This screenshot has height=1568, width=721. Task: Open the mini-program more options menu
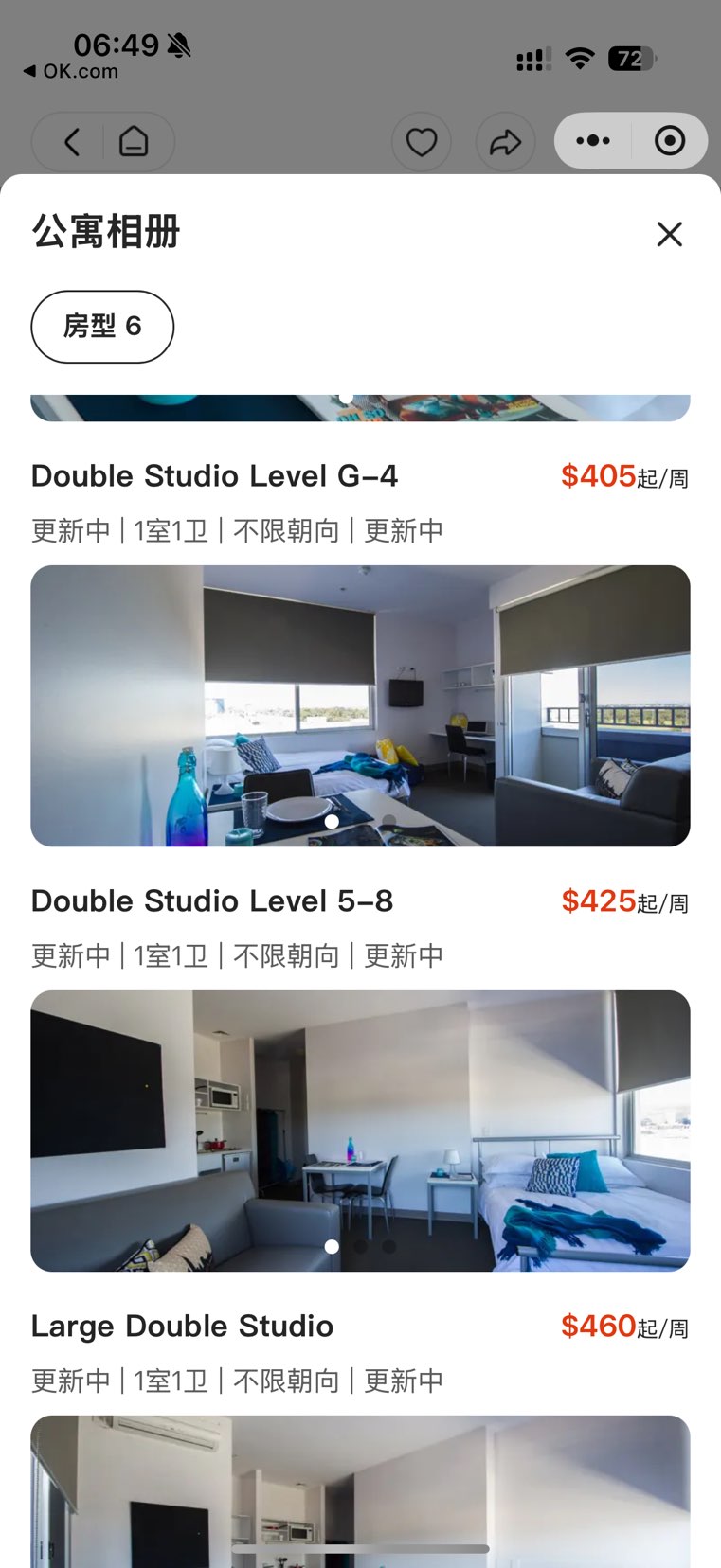click(x=593, y=141)
